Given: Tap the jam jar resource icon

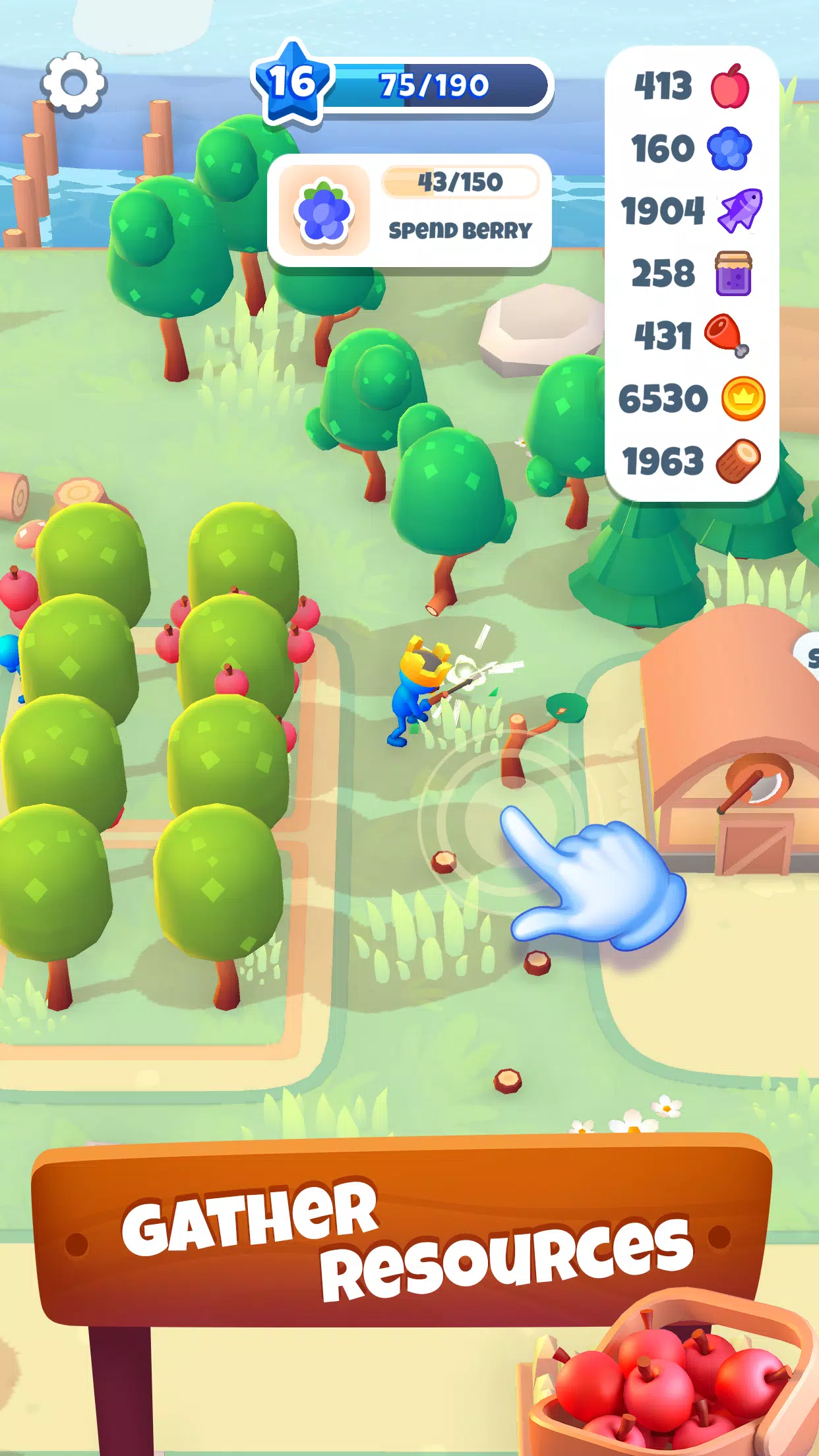Looking at the screenshot, I should coord(732,273).
